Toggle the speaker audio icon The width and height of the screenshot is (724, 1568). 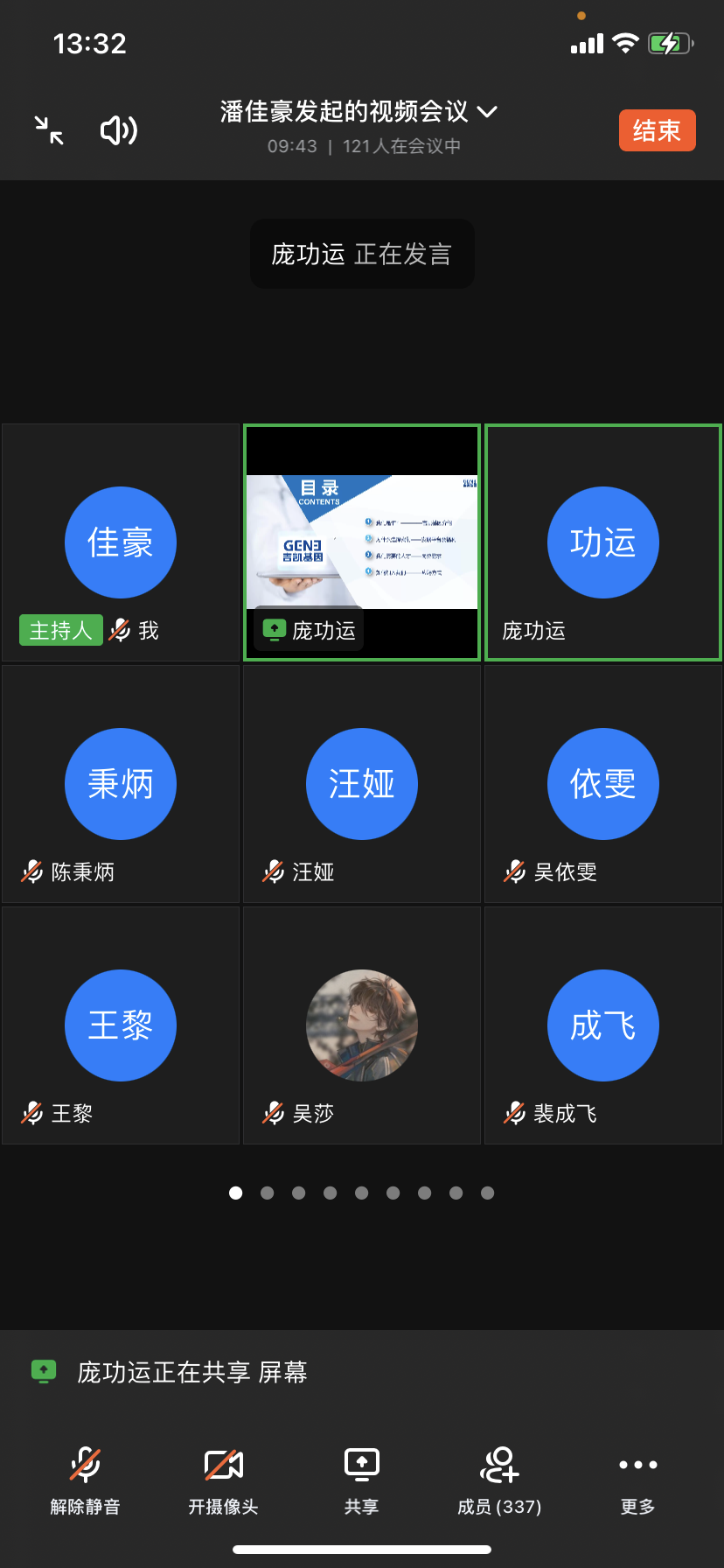point(119,130)
